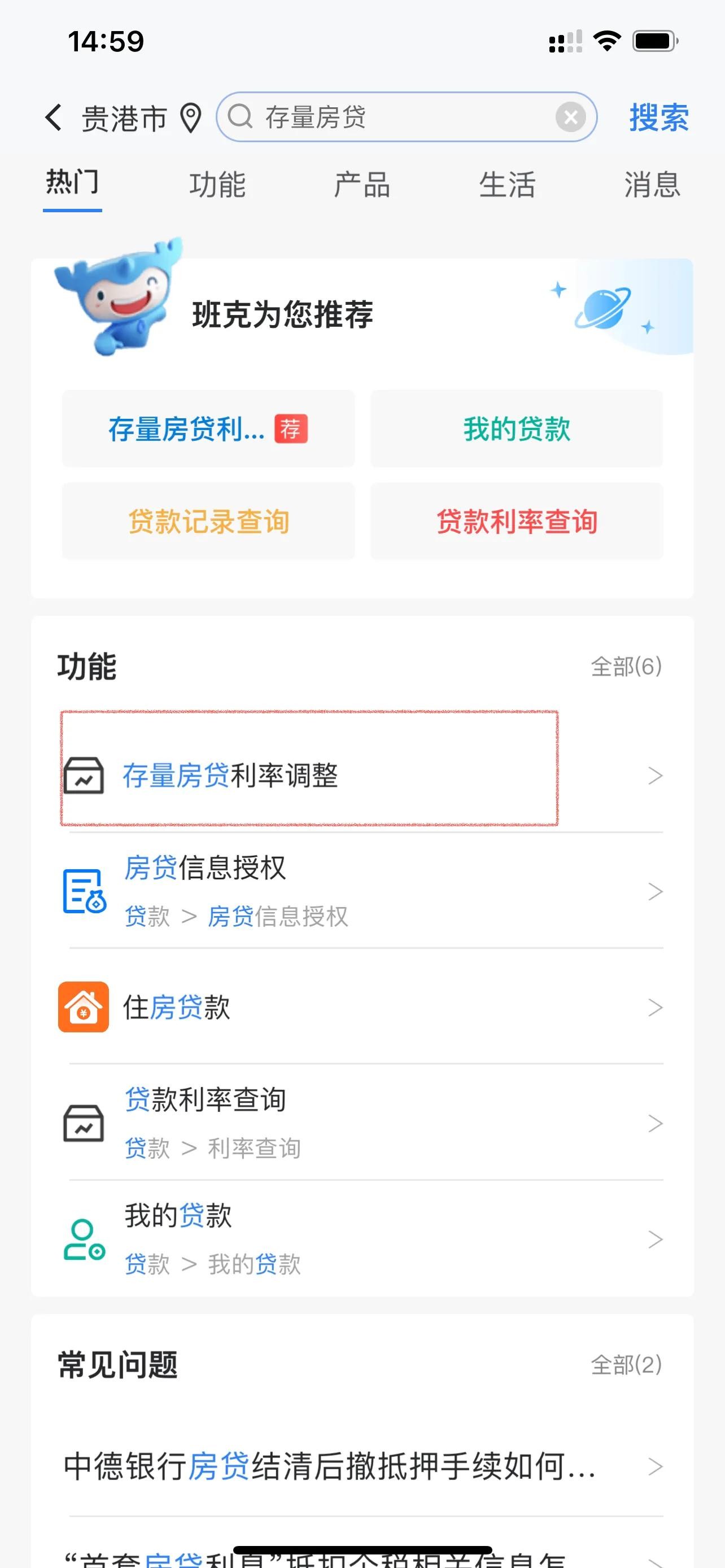View all 2 常见问题 results

(x=626, y=1365)
